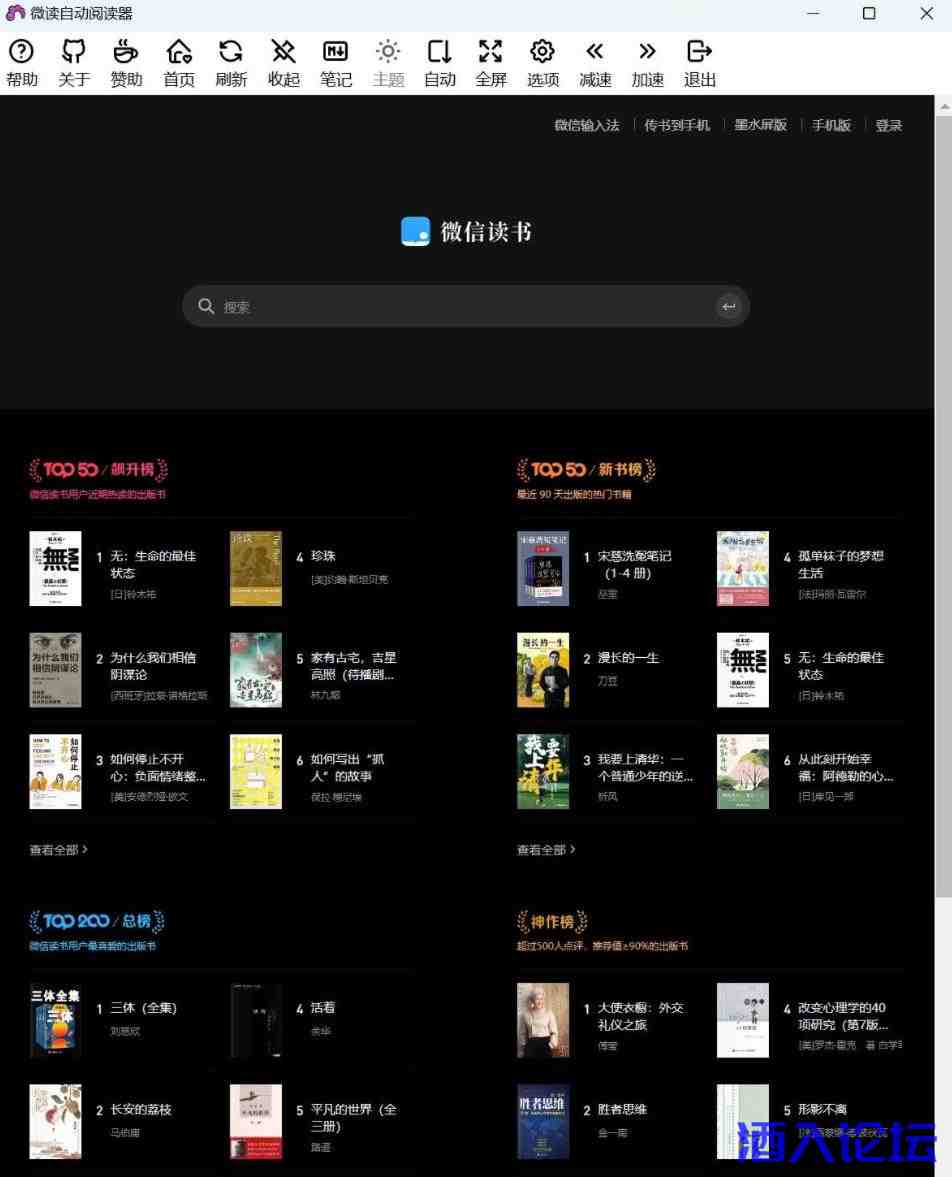The height and width of the screenshot is (1177, 952).
Task: Switch to 墨水屏版 e-ink version
Action: tap(760, 125)
